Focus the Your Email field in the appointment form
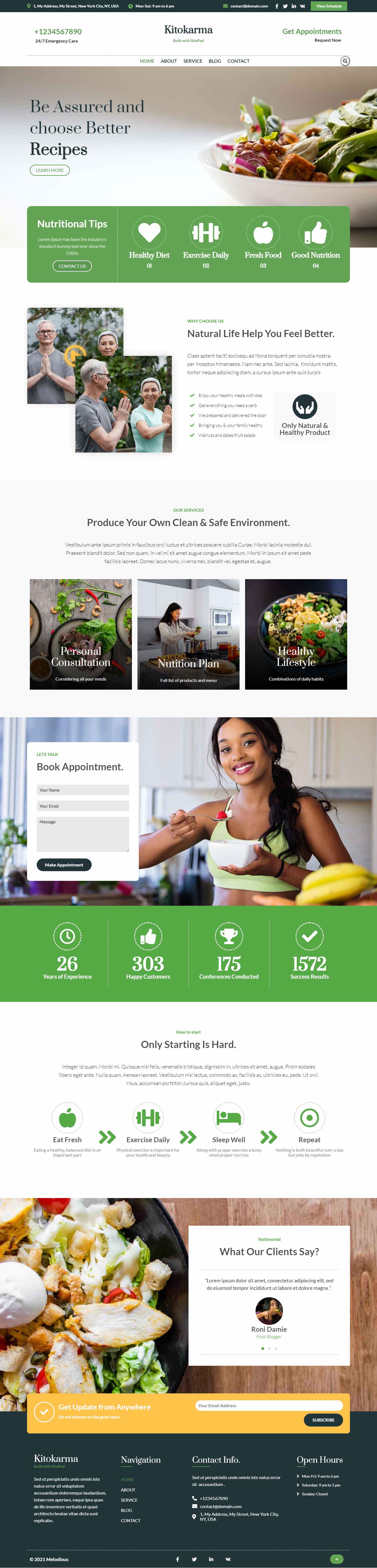Viewport: 377px width, 1568px height. pyautogui.click(x=83, y=806)
